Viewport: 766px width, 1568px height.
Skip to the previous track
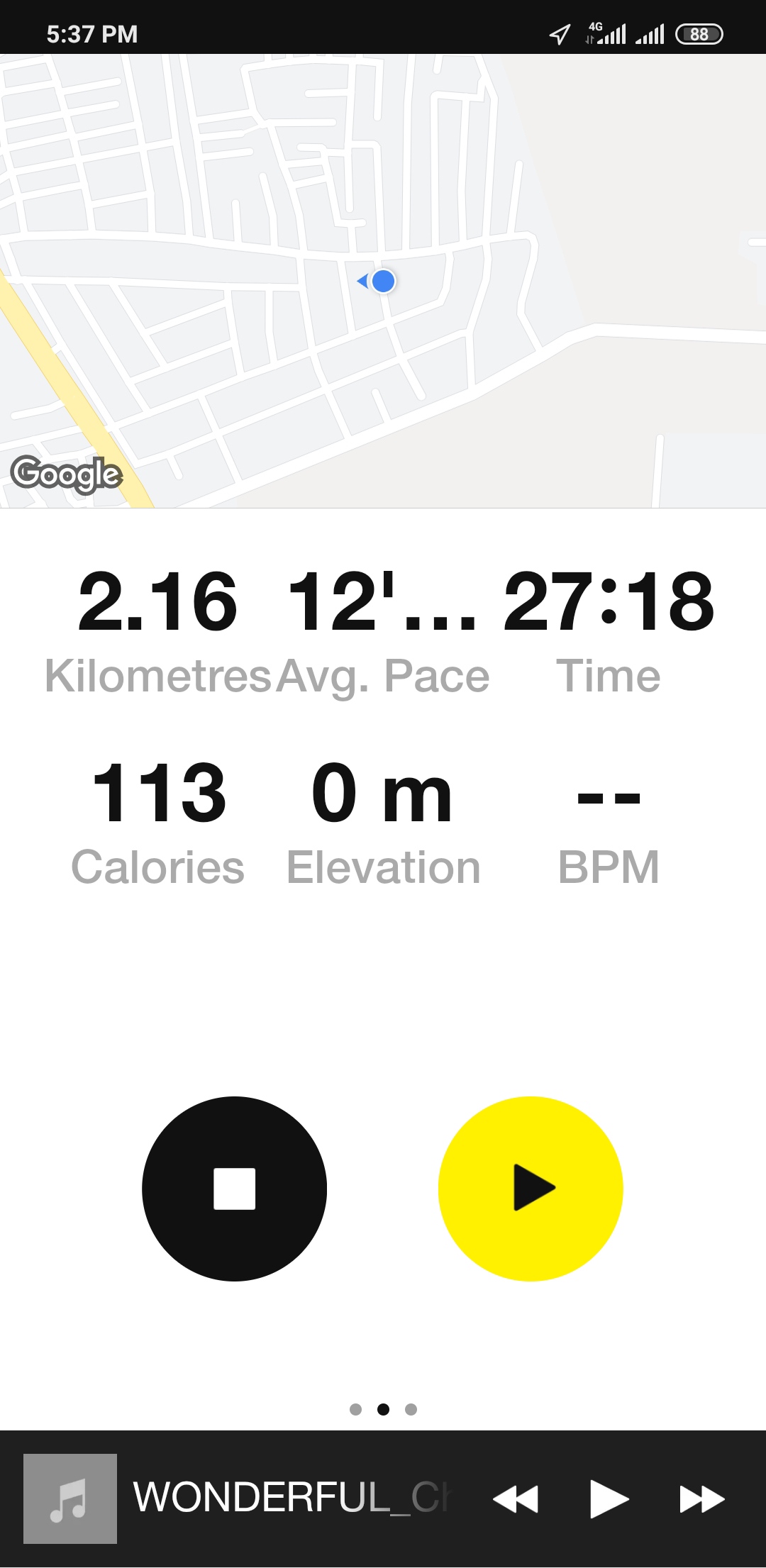click(x=516, y=1499)
